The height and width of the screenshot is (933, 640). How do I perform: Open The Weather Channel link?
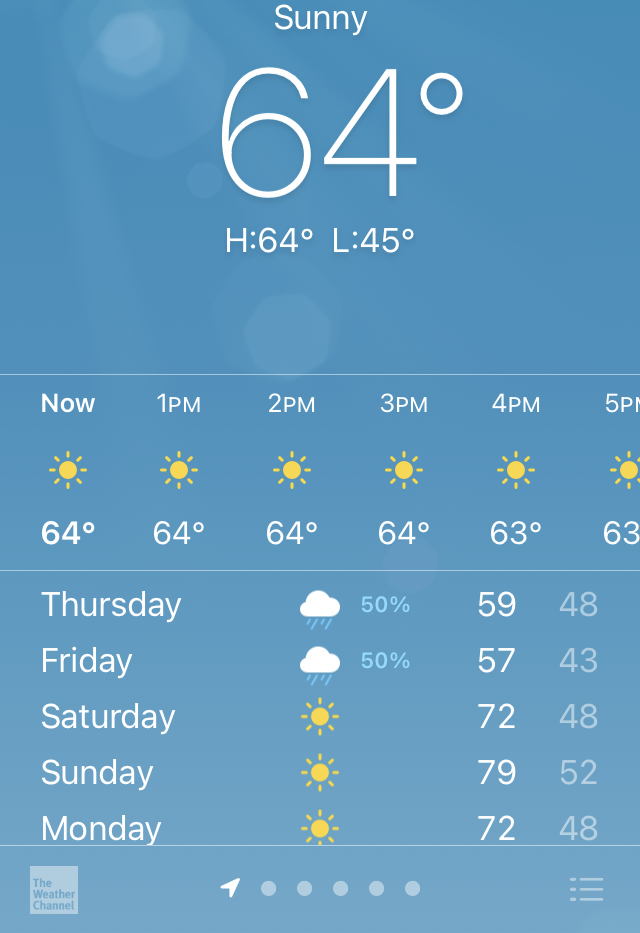[x=54, y=889]
